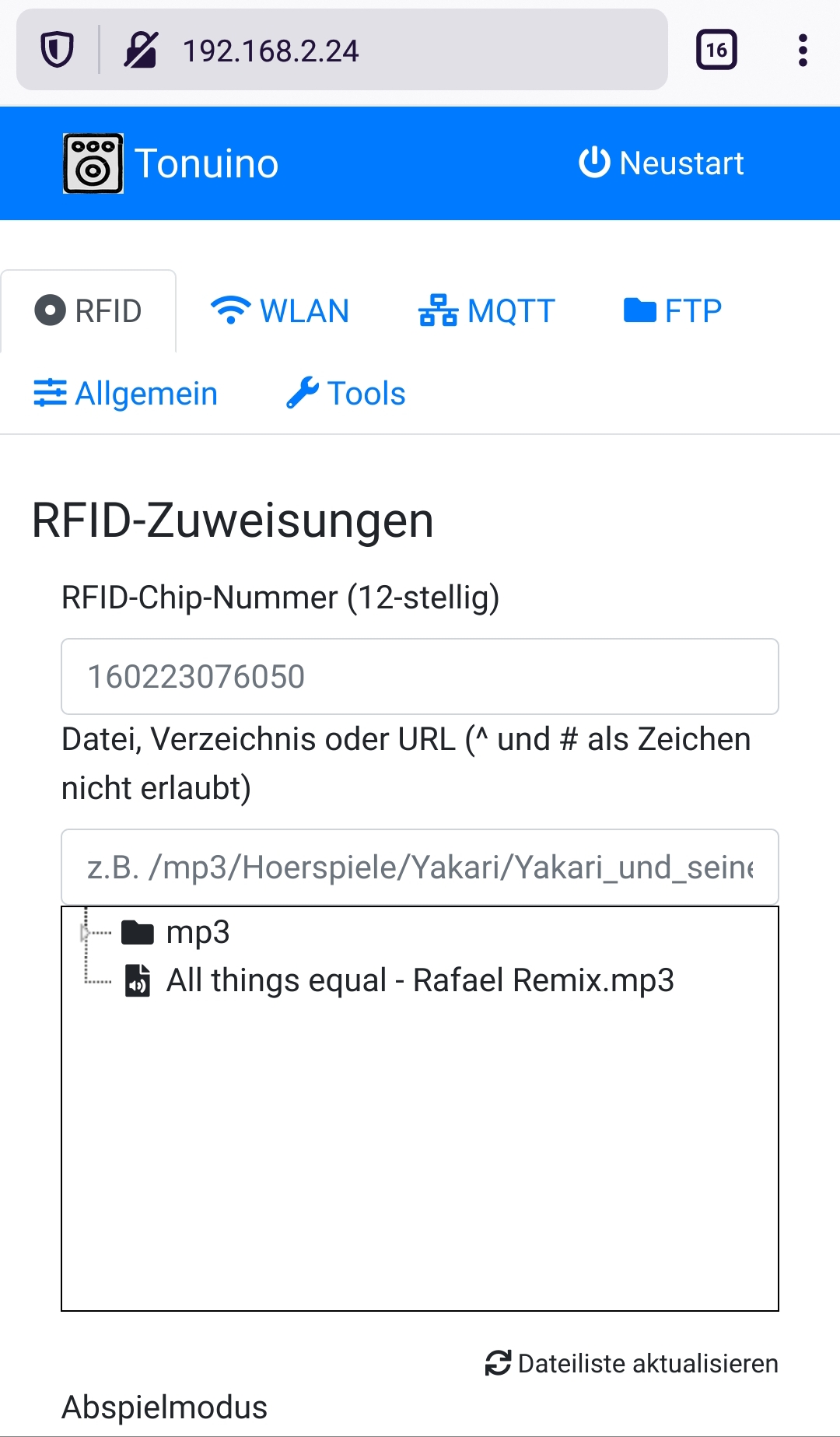Open the Allgemein settings tab
The width and height of the screenshot is (840, 1437).
(125, 394)
